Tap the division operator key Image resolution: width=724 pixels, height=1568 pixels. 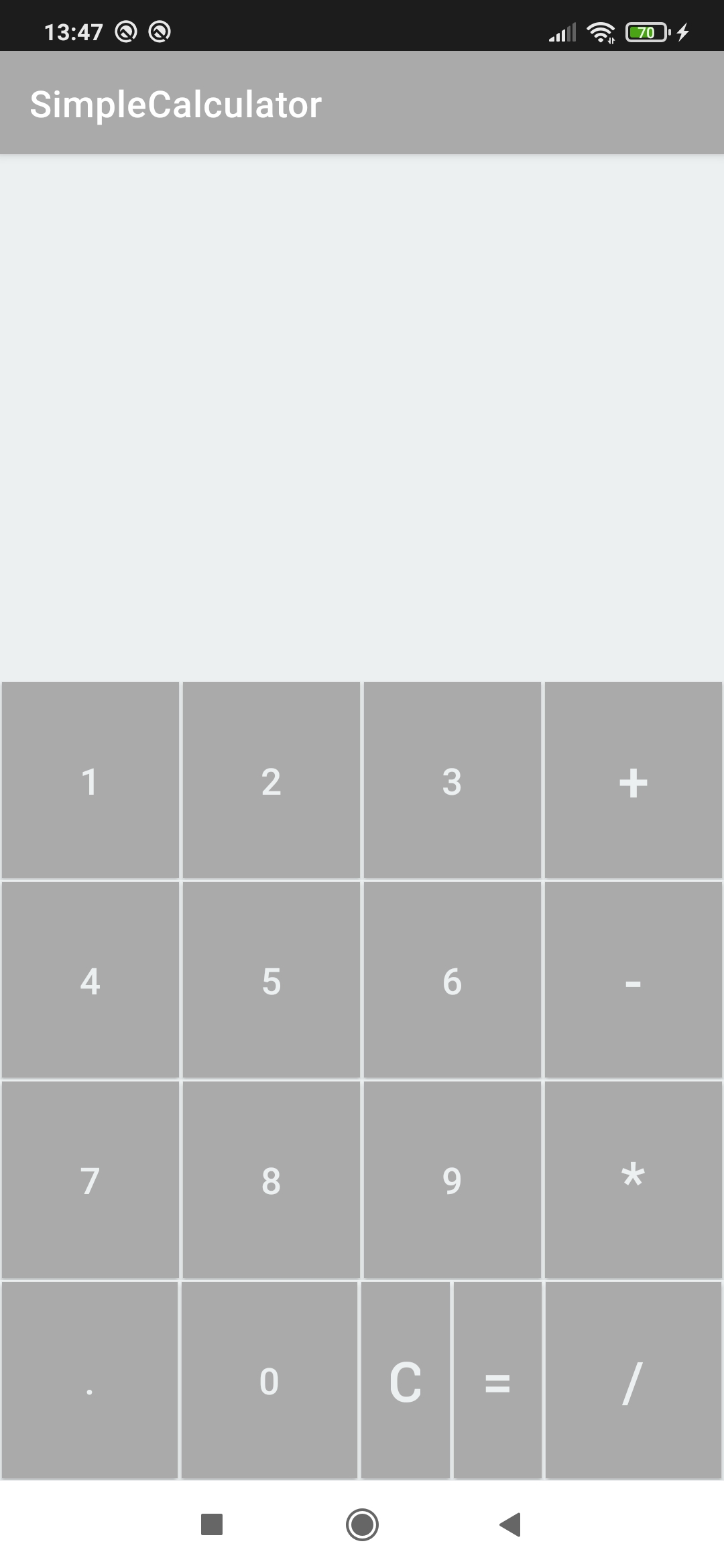click(x=633, y=1380)
